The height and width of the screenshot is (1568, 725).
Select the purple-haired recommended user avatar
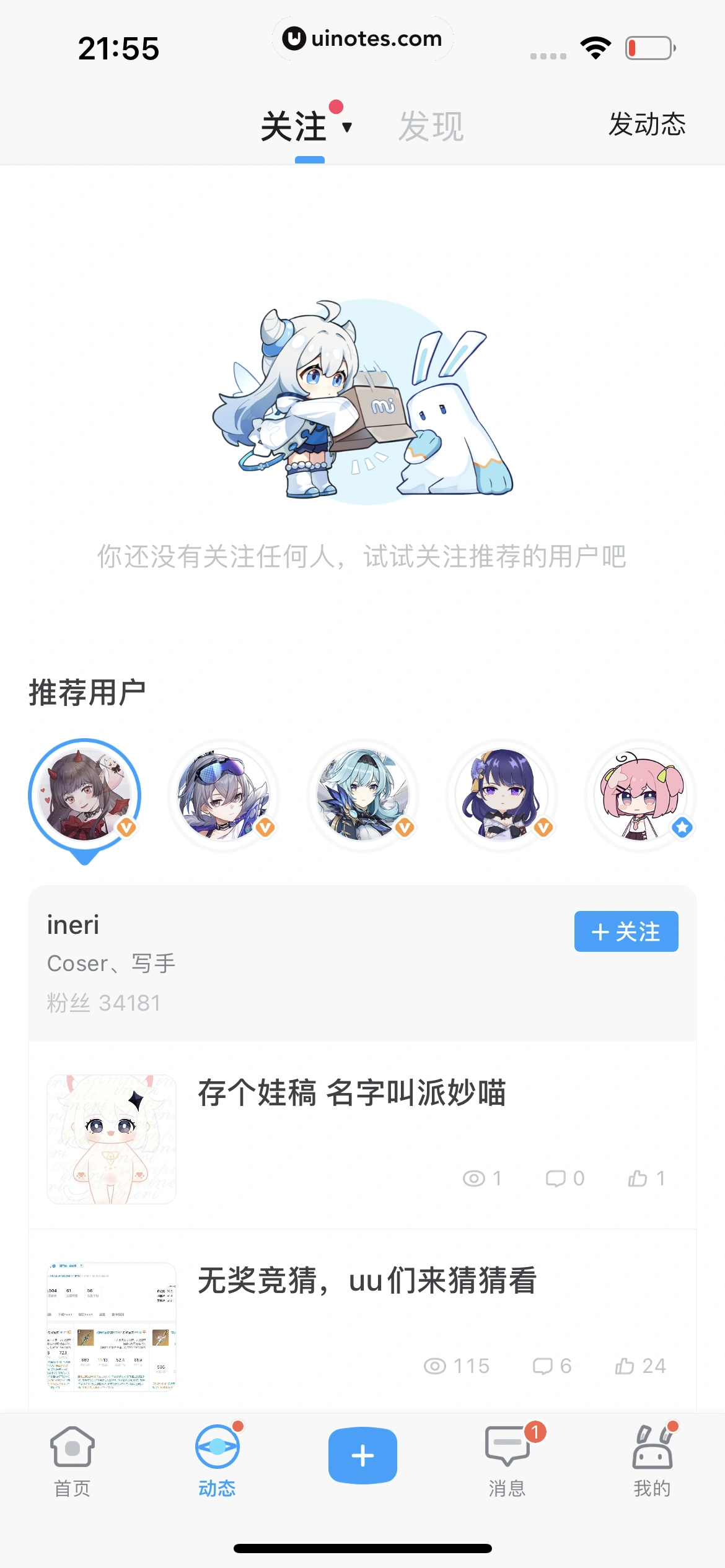point(502,795)
